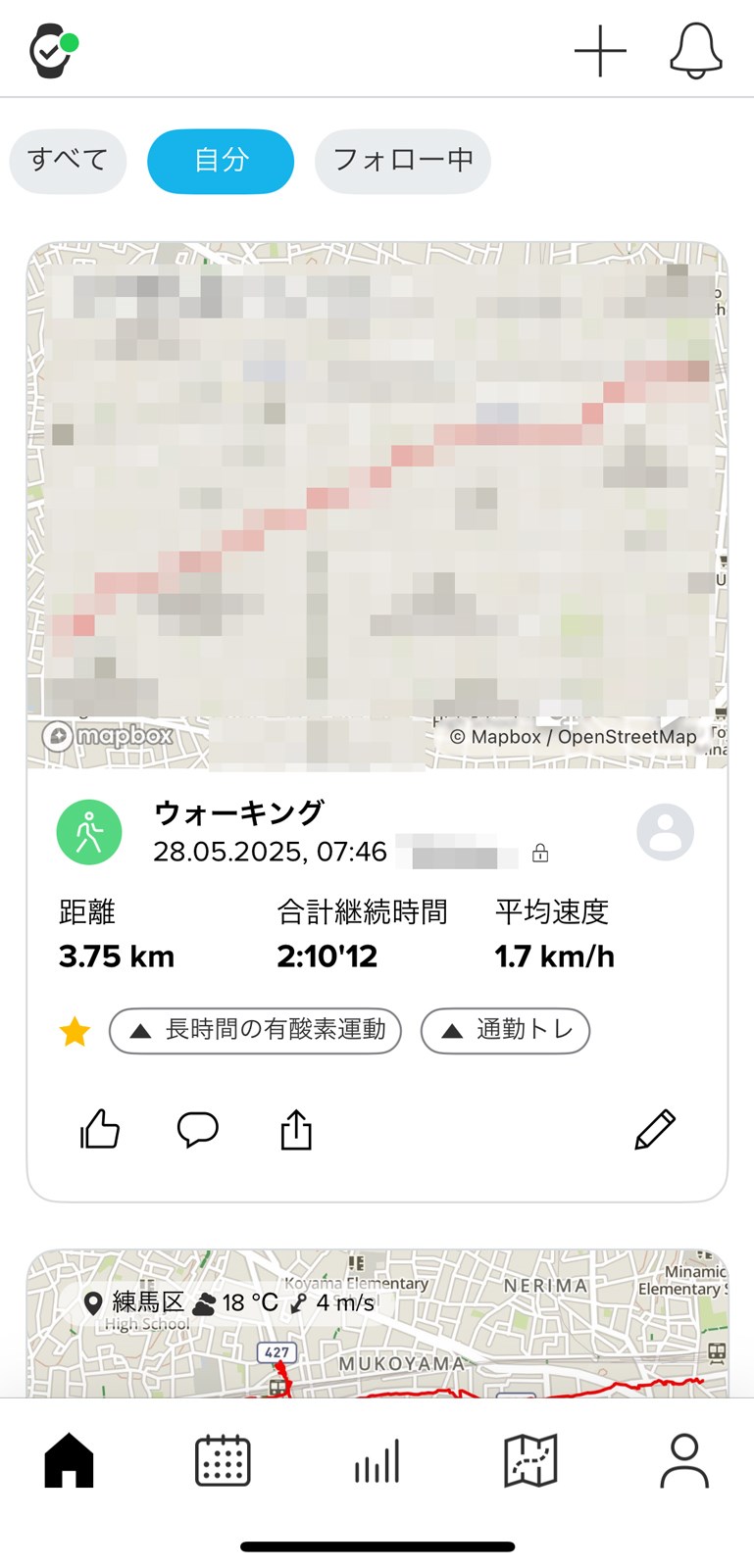Open the calendar view from the bottom bar
Viewport: 754px width, 1568px height.
223,1458
